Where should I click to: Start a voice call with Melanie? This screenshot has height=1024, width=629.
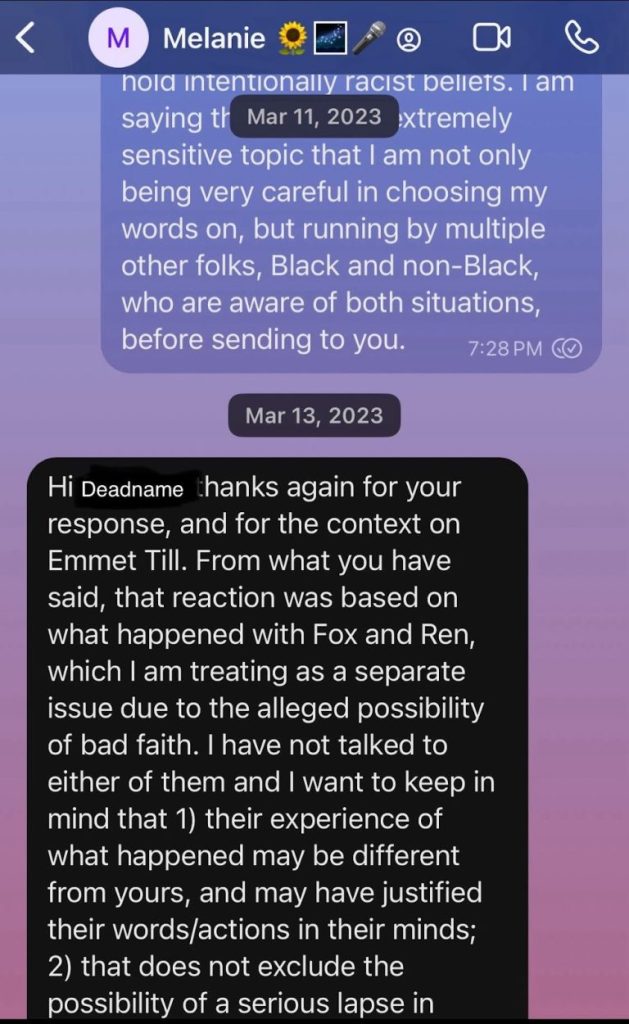[581, 38]
